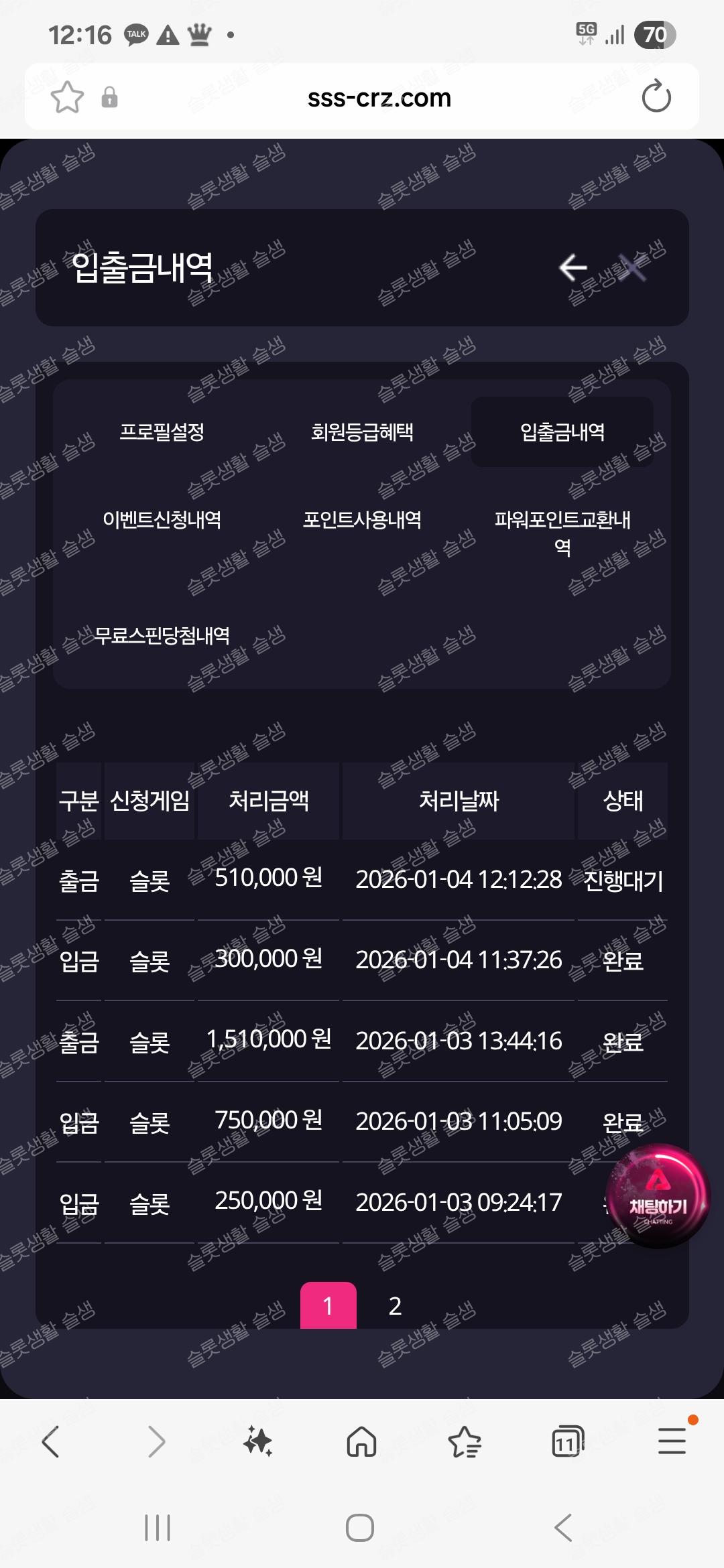Viewport: 724px width, 1568px height.
Task: Open 파워포인트교환내역 tab
Action: click(562, 533)
